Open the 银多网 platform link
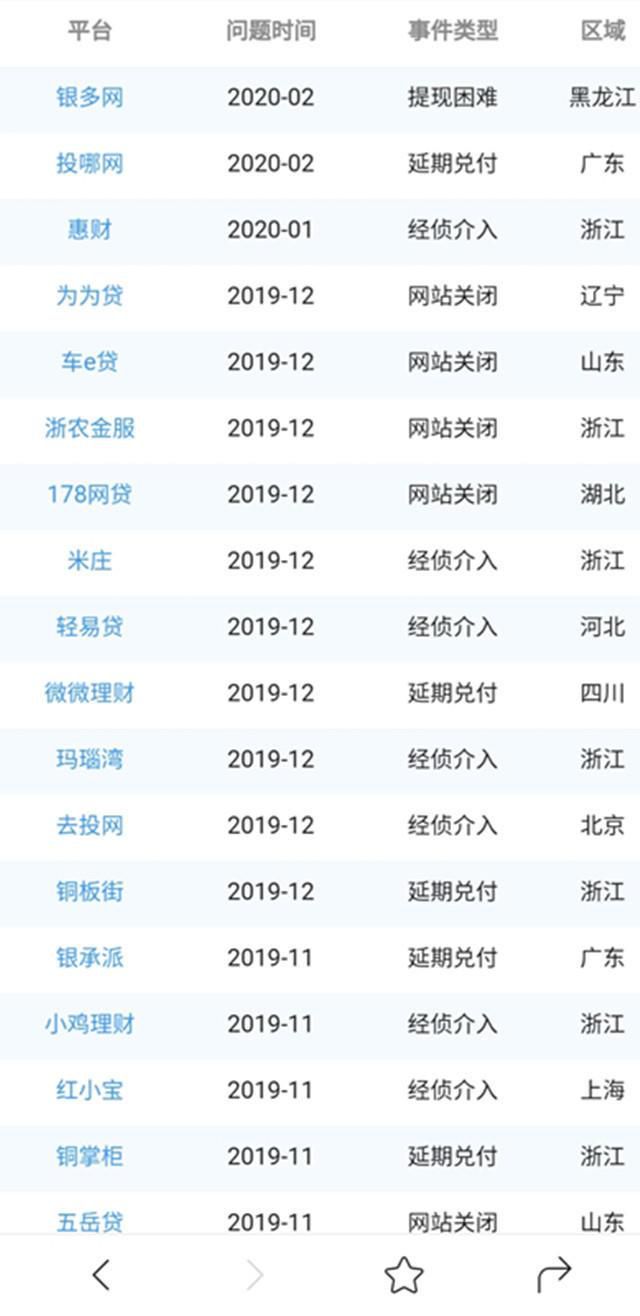The width and height of the screenshot is (640, 1316). (x=90, y=97)
